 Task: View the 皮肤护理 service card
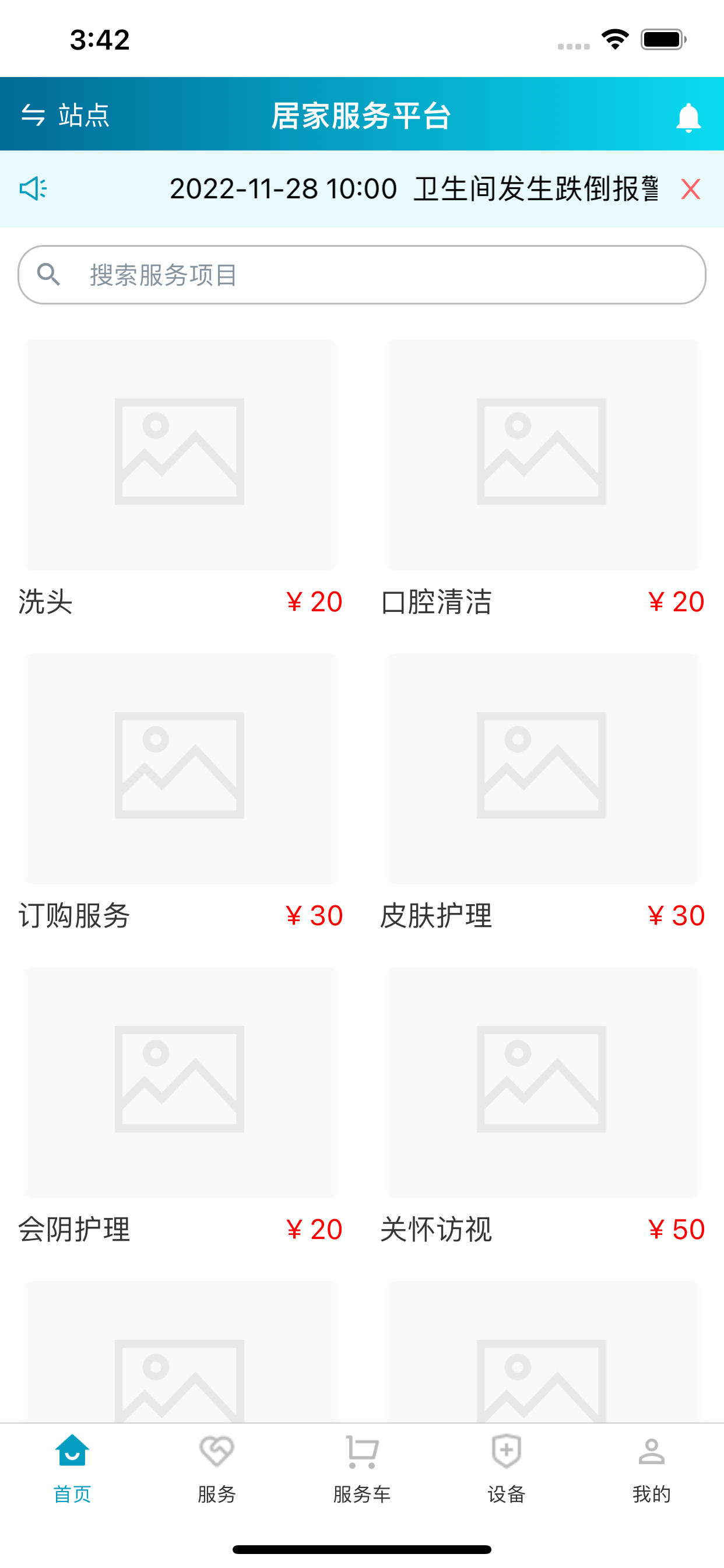(543, 793)
